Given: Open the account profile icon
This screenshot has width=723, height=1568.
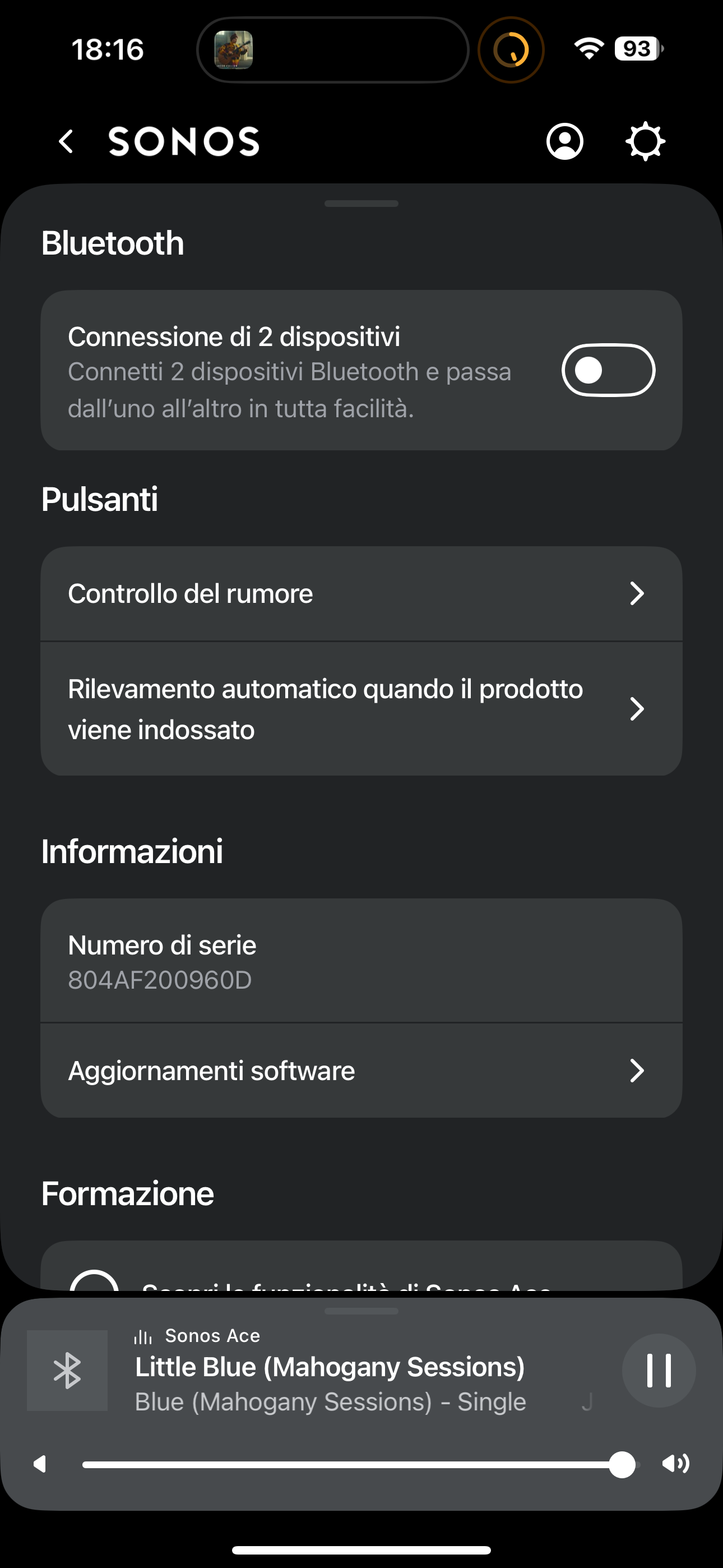Looking at the screenshot, I should 565,141.
